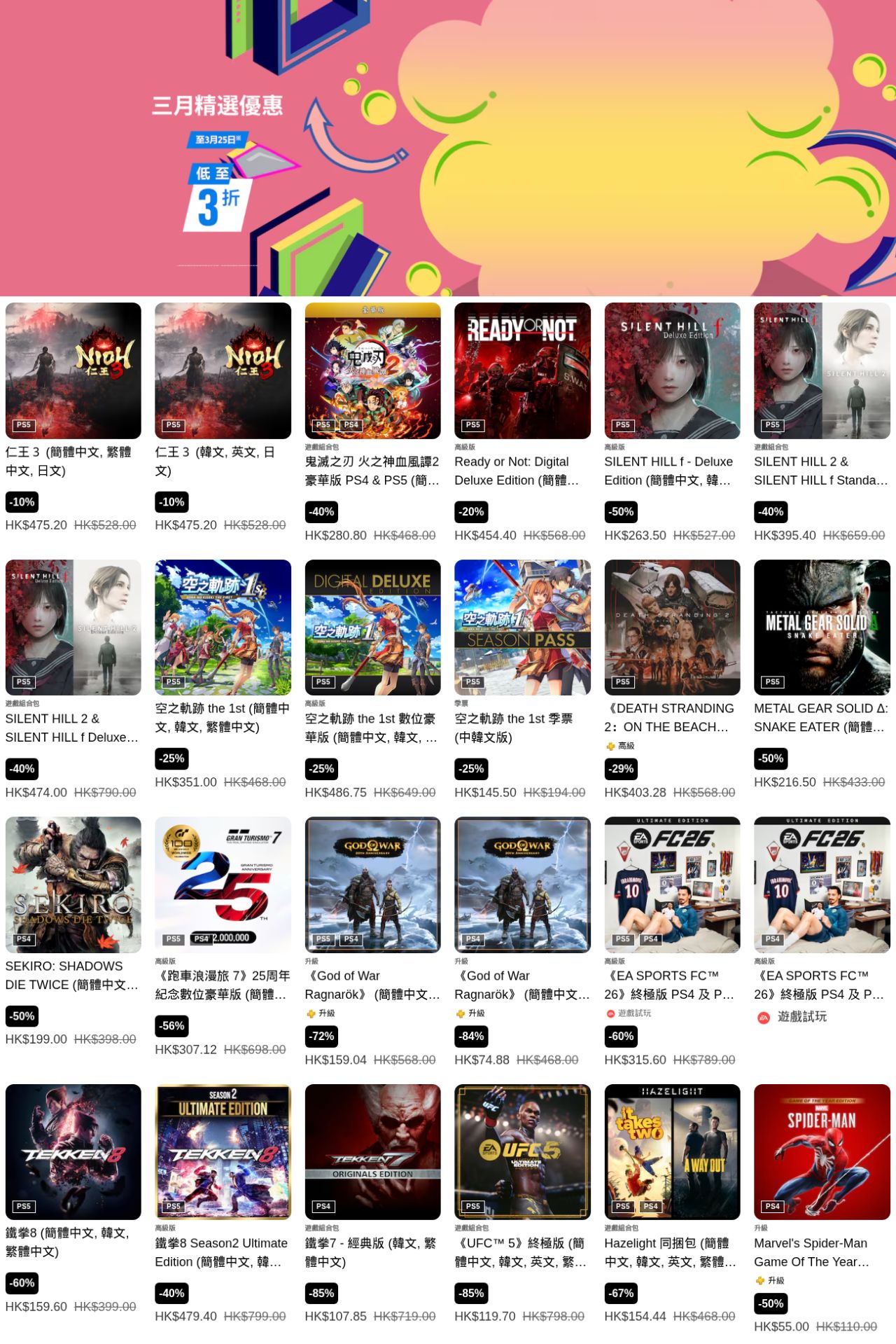The width and height of the screenshot is (896, 1344).
Task: Select Hazelight bundle with It Takes Two
Action: click(672, 1152)
